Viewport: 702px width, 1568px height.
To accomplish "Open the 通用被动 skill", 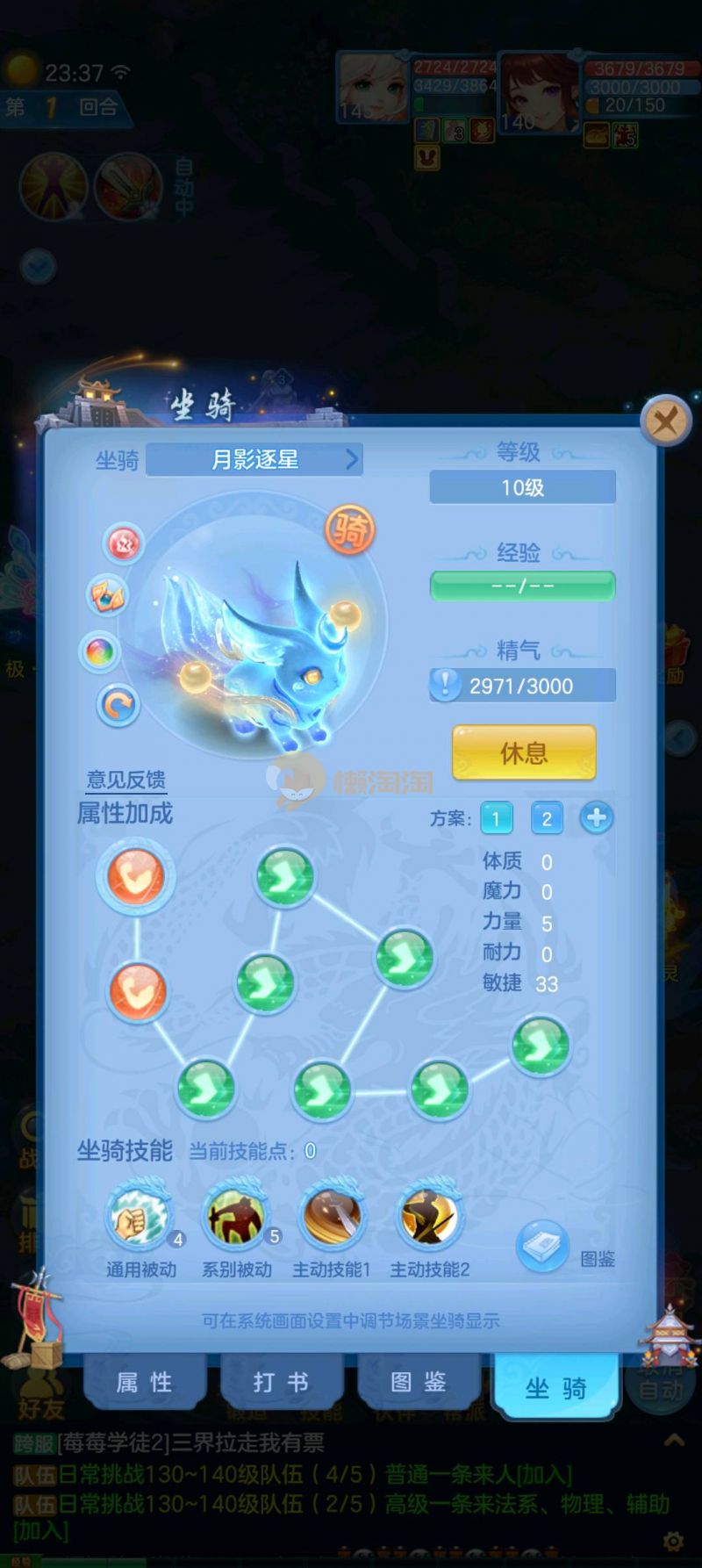I will 140,1218.
